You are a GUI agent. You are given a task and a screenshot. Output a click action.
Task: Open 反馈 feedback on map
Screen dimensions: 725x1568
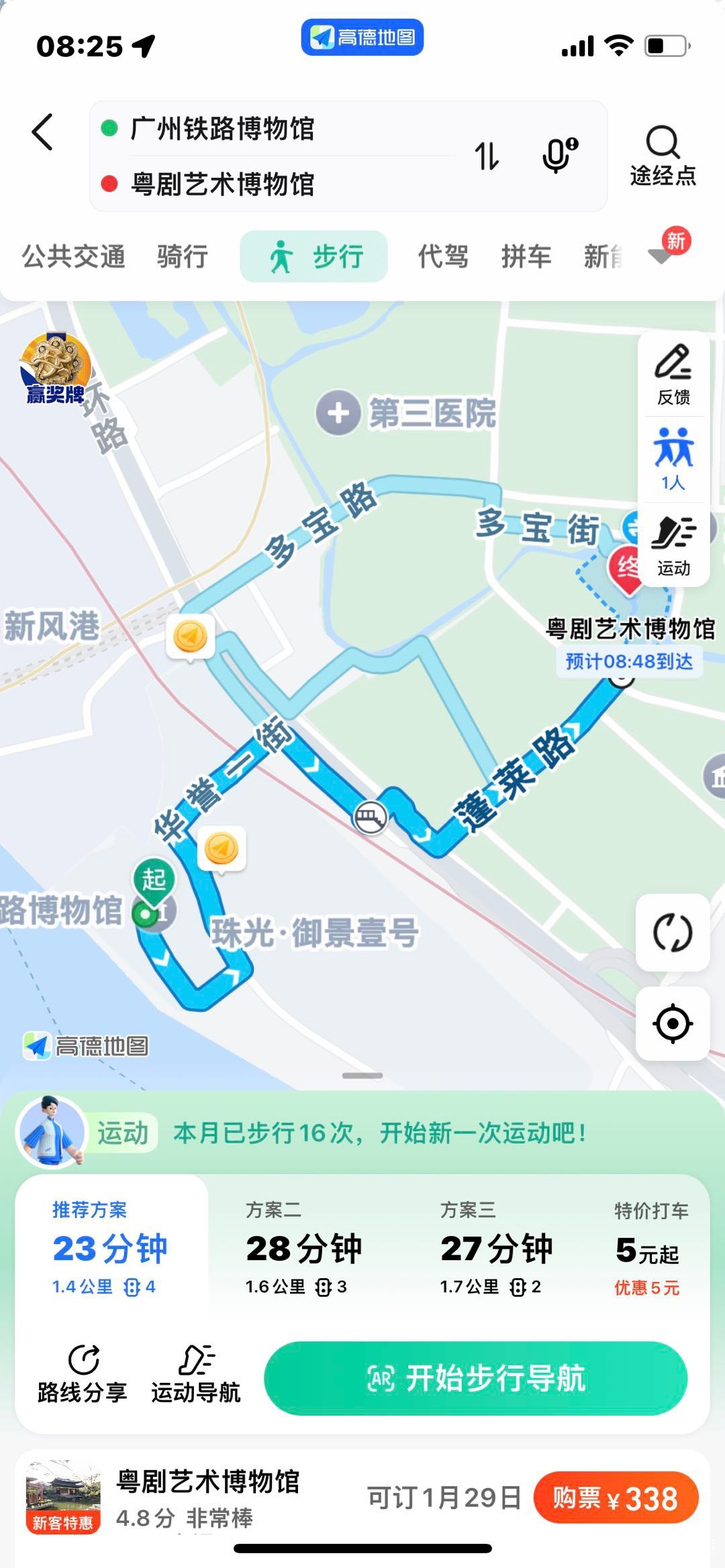coord(673,376)
